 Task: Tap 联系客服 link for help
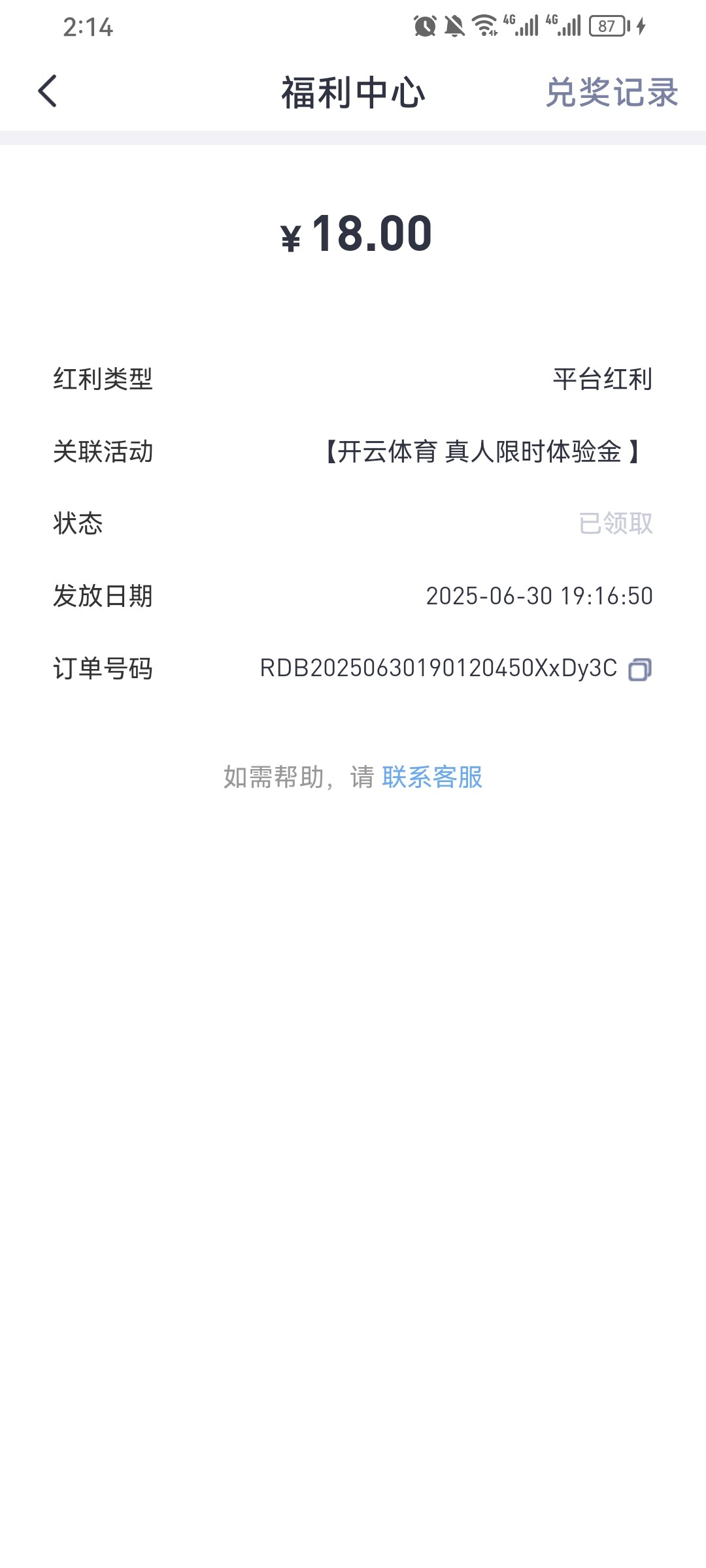(432, 777)
